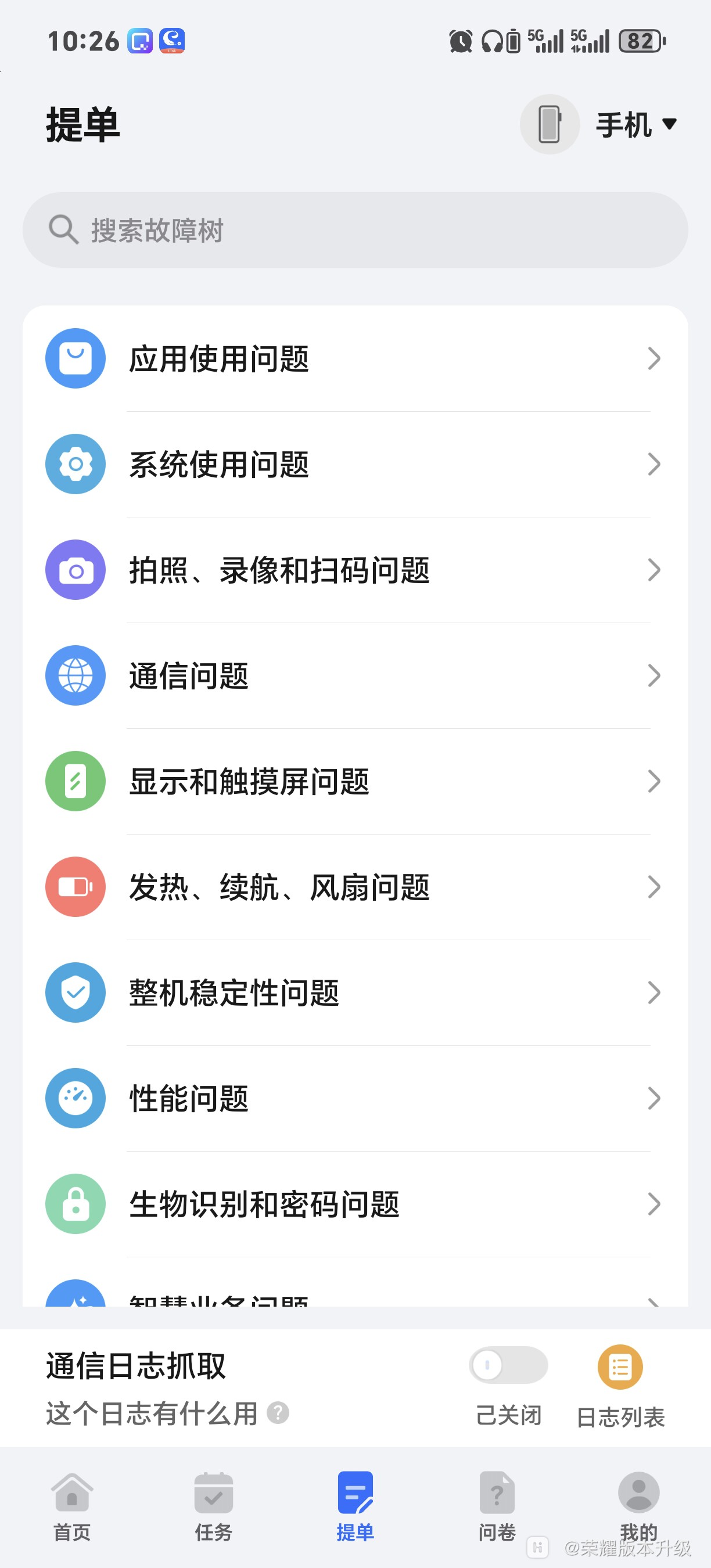Tap the help icon beside 这个日志有什么用
Screen dimensions: 711x1568
pyautogui.click(x=278, y=1413)
